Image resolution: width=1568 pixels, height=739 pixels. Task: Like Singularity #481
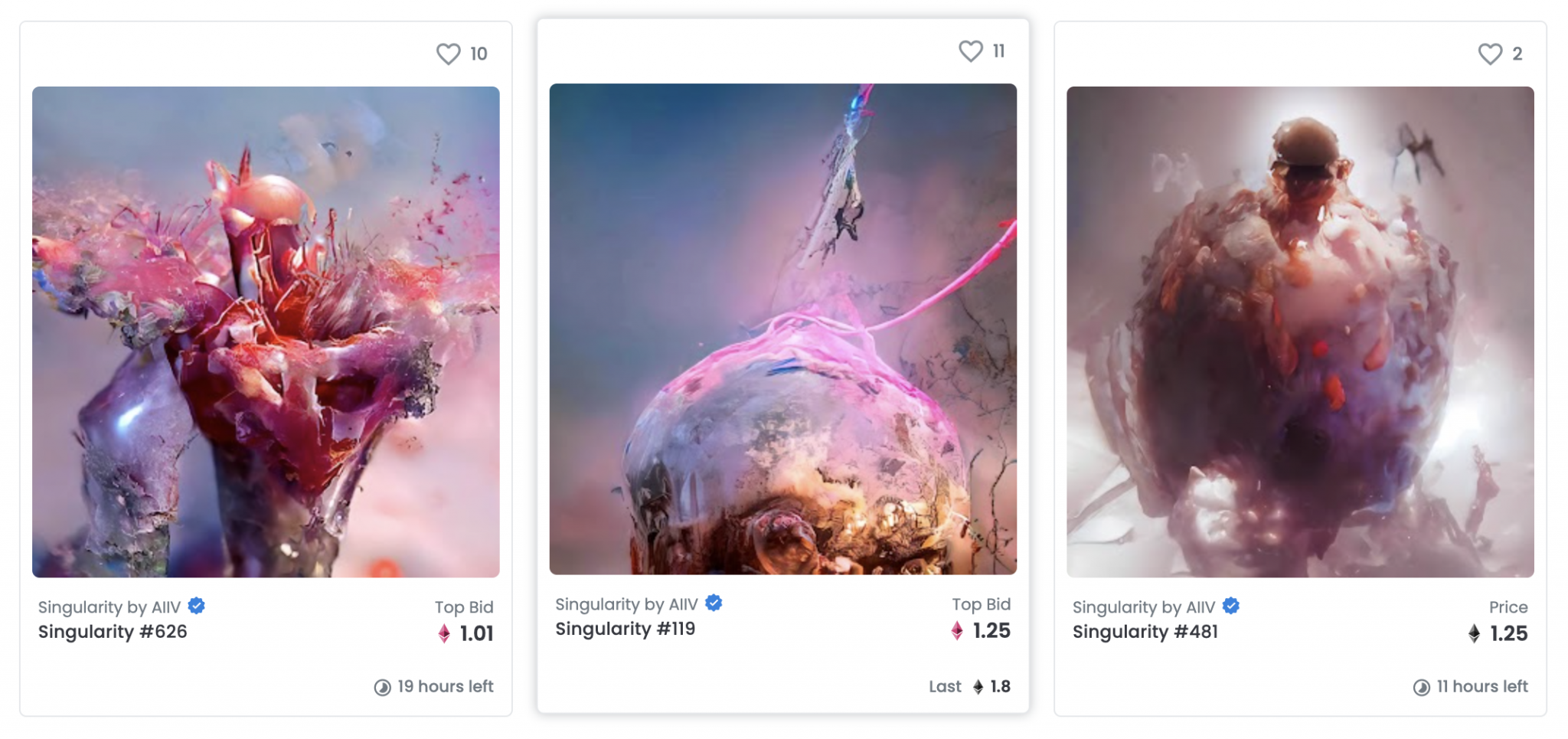[1489, 54]
